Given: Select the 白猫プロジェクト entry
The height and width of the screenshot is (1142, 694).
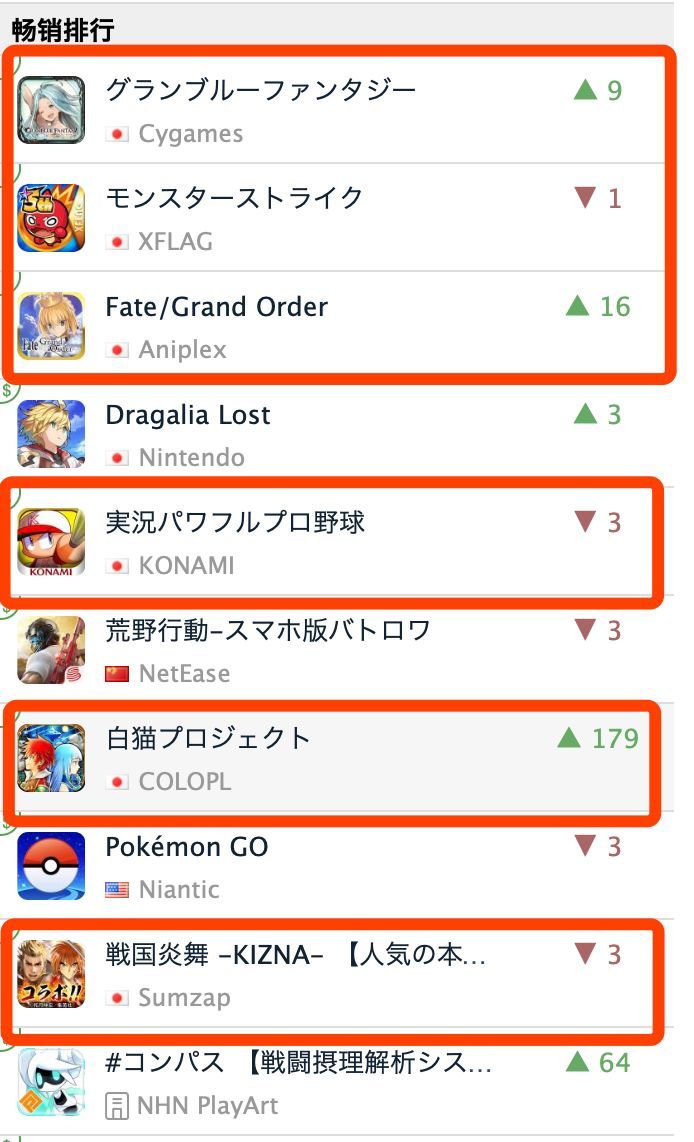Looking at the screenshot, I should tap(208, 739).
